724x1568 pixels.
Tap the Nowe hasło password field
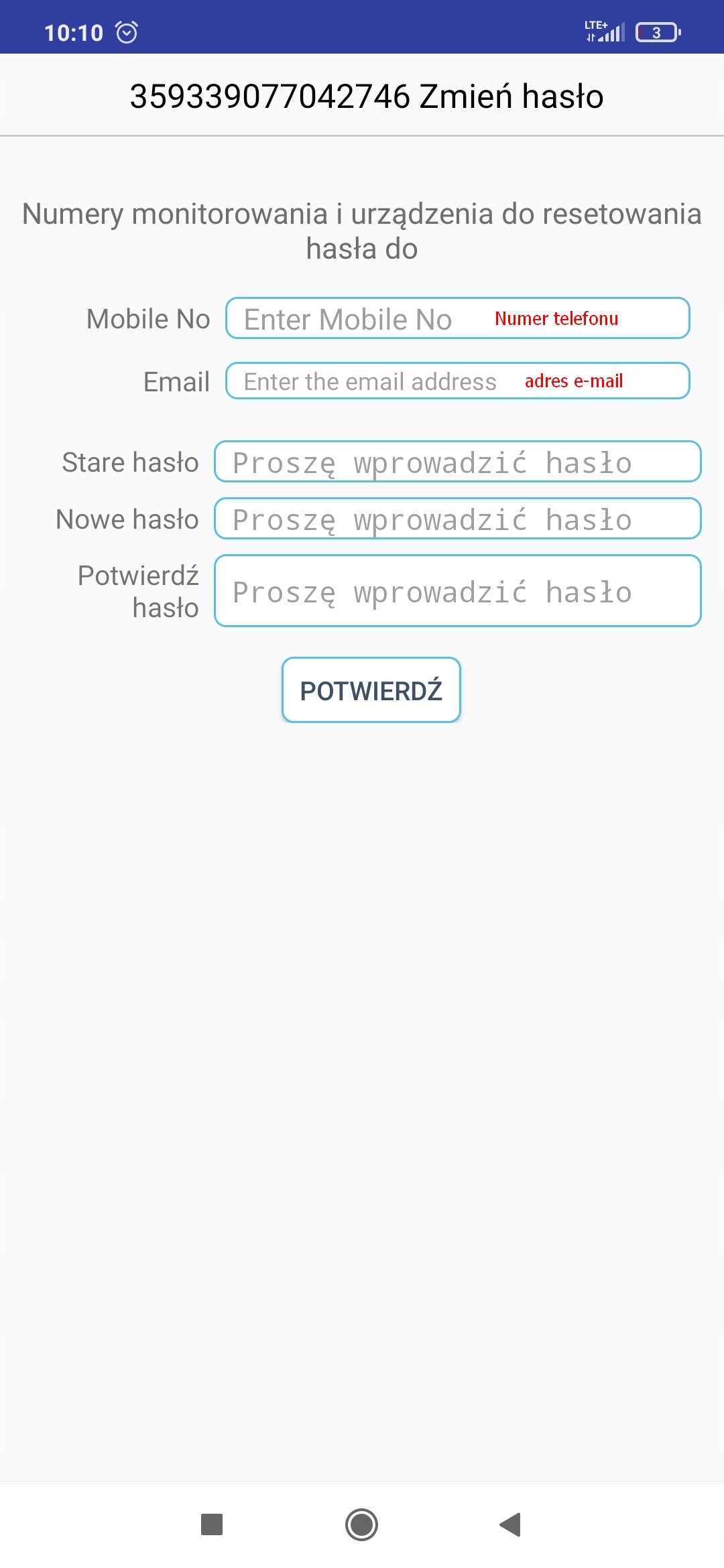[457, 519]
